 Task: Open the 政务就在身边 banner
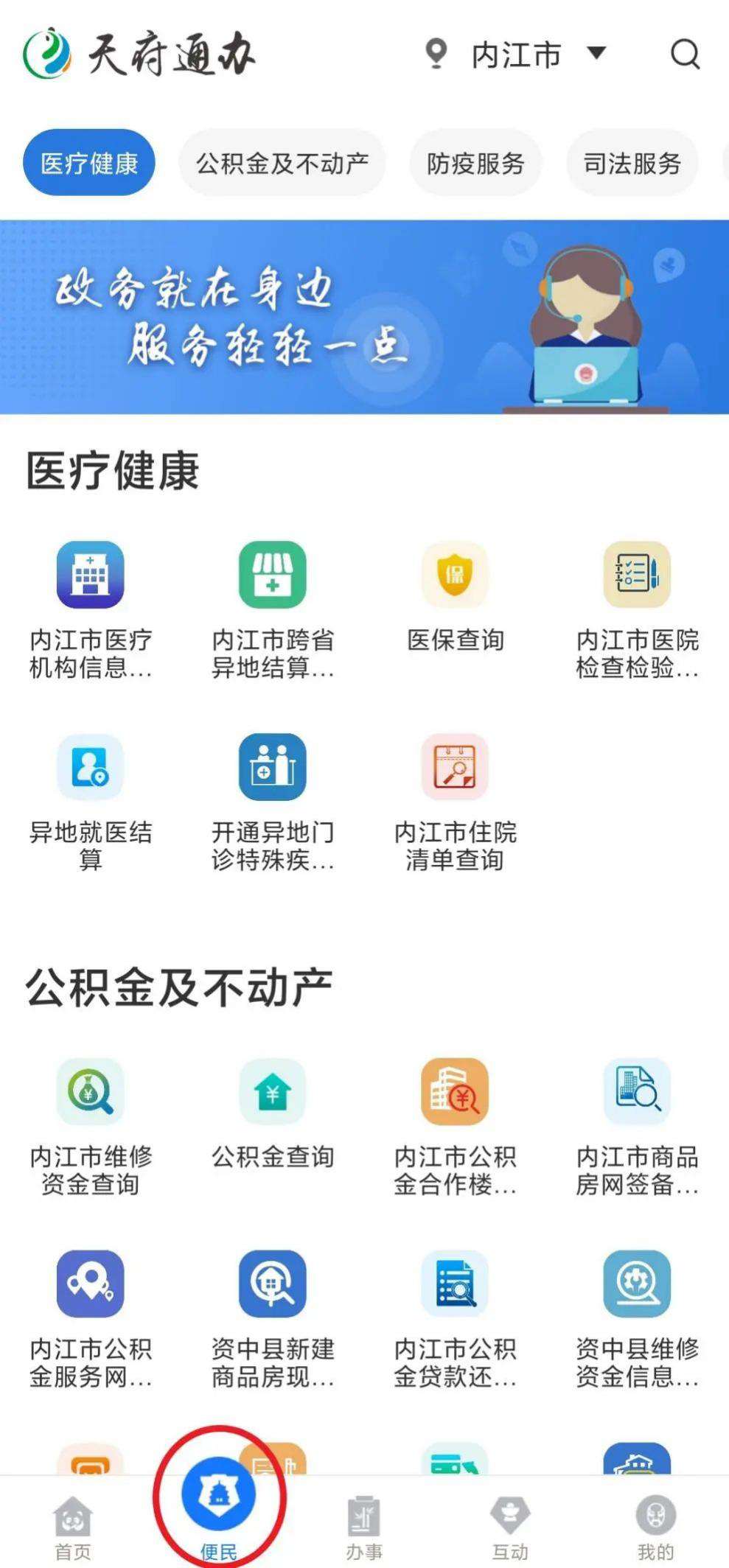[364, 317]
